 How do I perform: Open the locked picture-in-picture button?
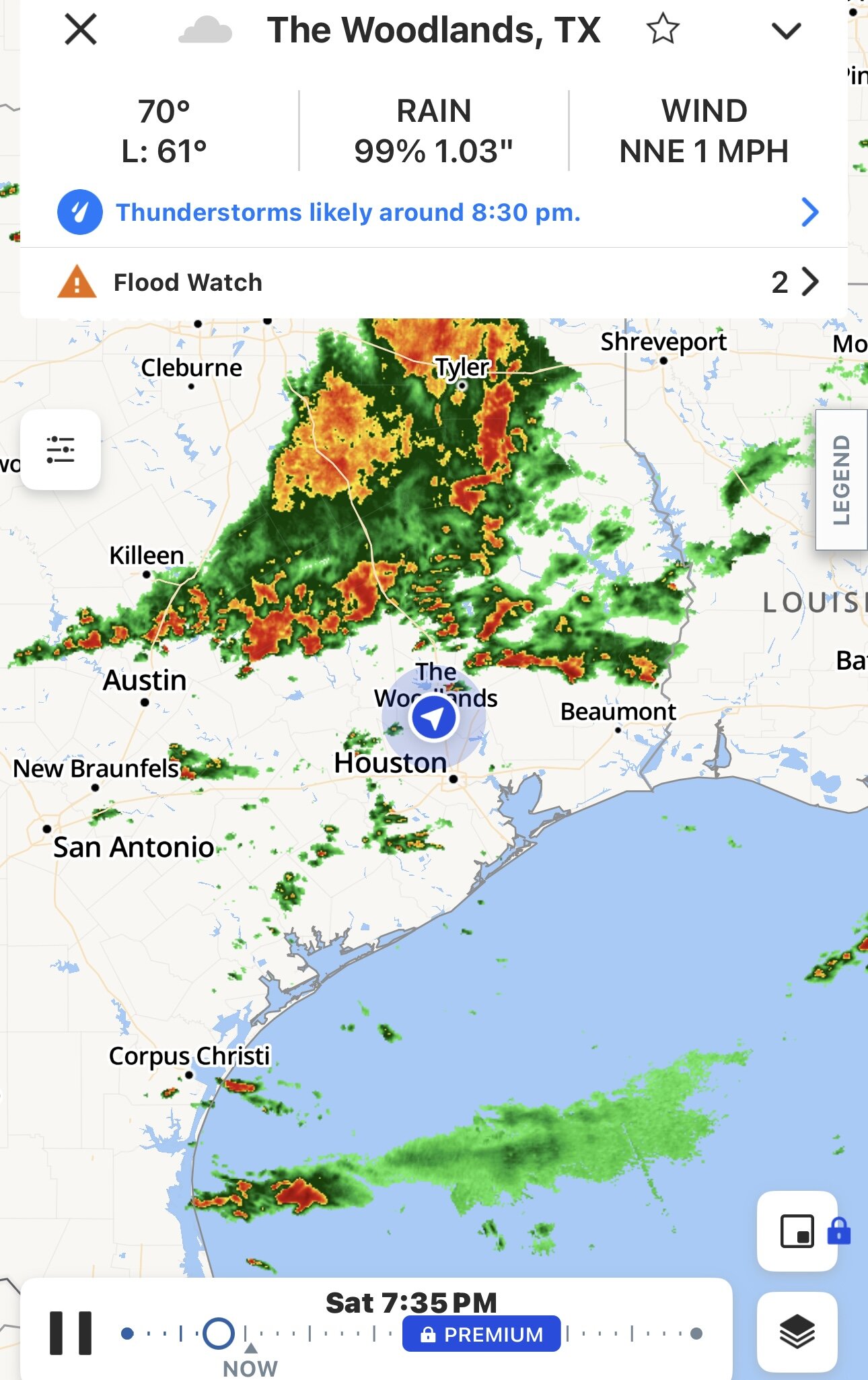pyautogui.click(x=797, y=1231)
